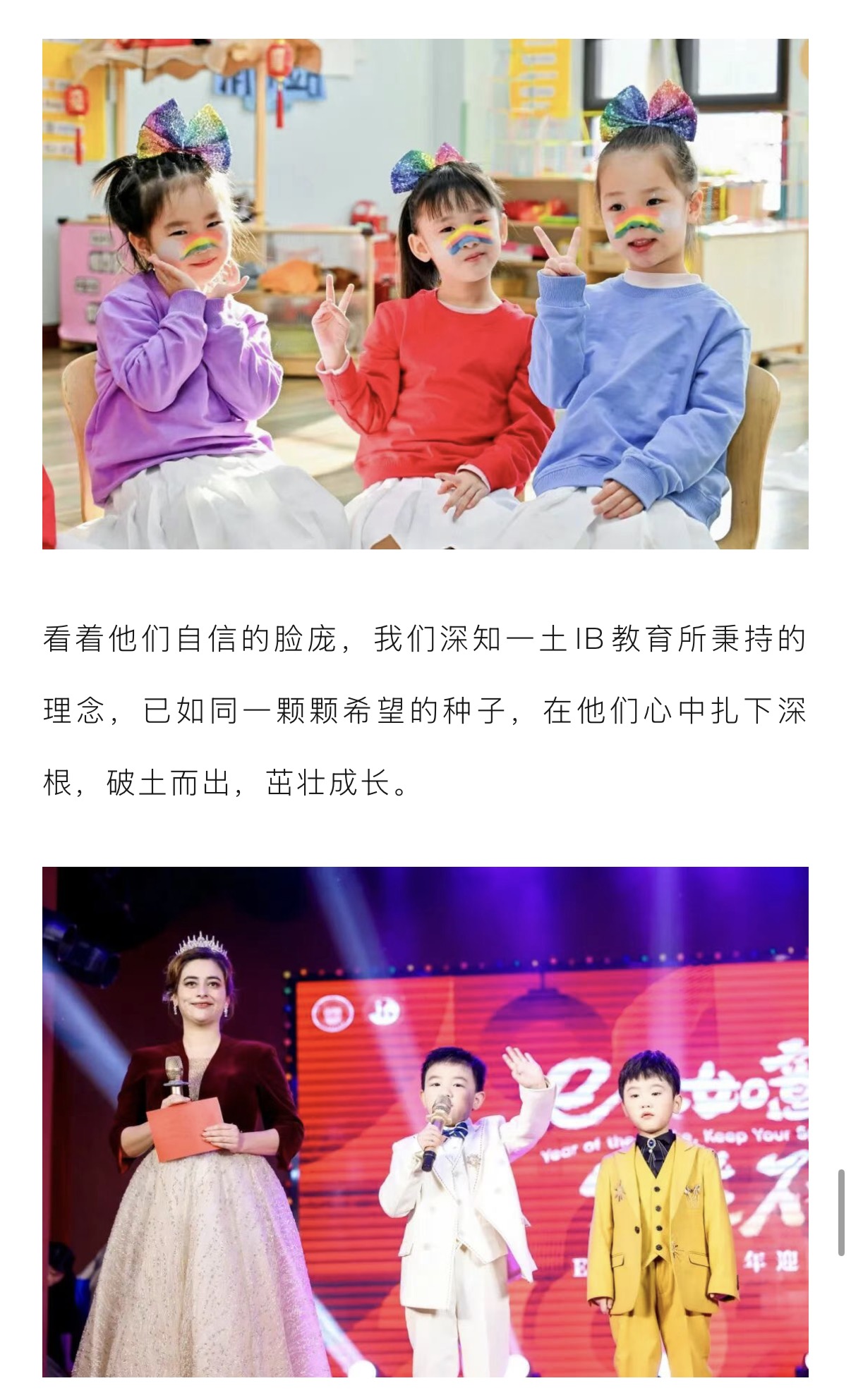The width and height of the screenshot is (851, 1400).
Task: Open the photo of three girls with rainbow bows
Action: [x=425, y=293]
